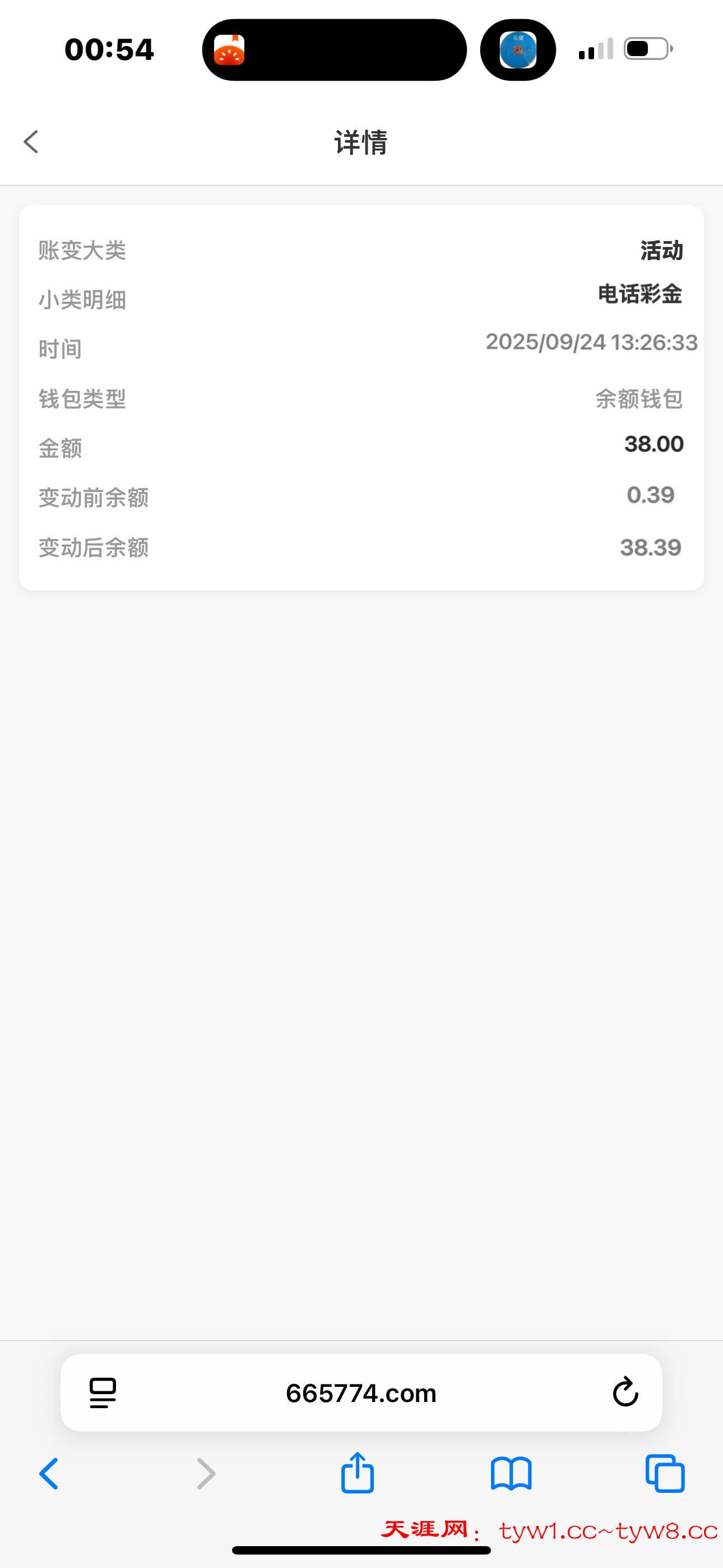Viewport: 723px width, 1568px height.
Task: Open Safari page settings menu
Action: click(103, 1392)
